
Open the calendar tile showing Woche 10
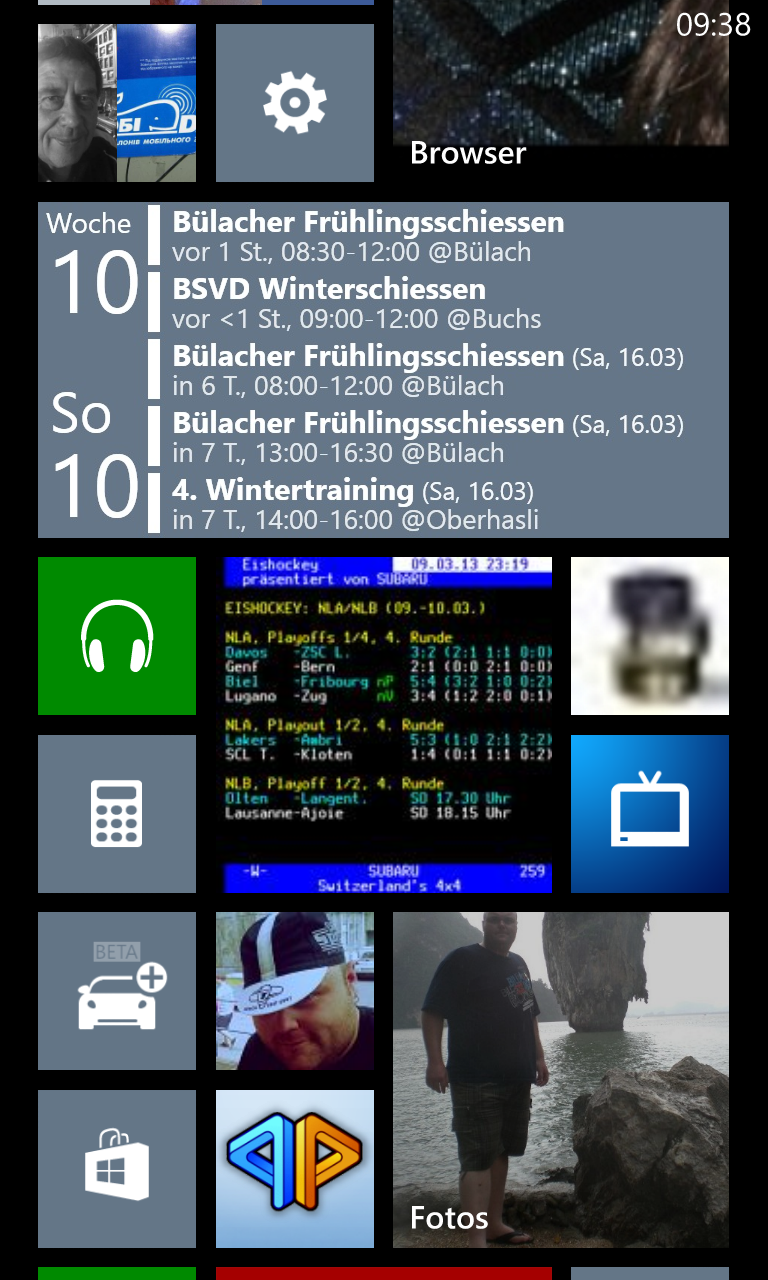[383, 370]
